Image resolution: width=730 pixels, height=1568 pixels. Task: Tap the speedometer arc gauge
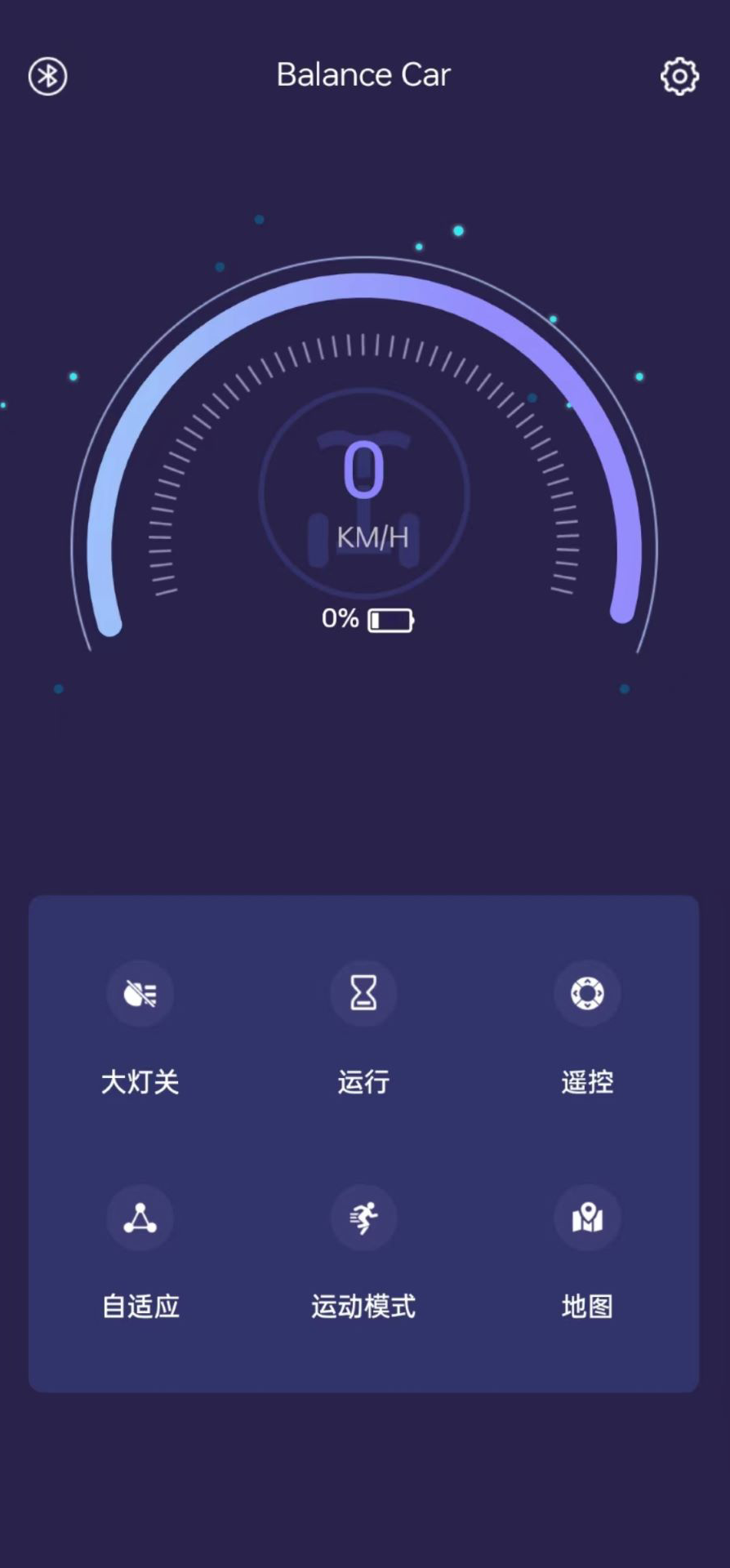tap(363, 286)
